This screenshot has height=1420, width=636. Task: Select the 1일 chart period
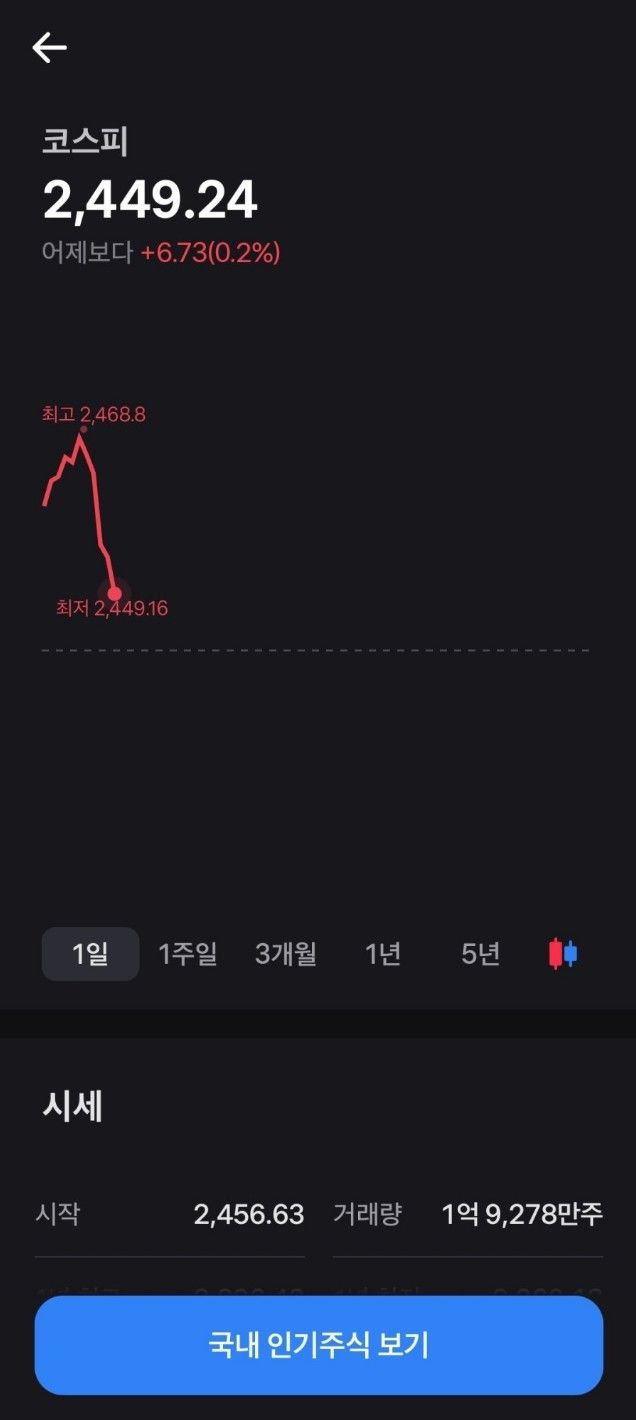point(90,954)
